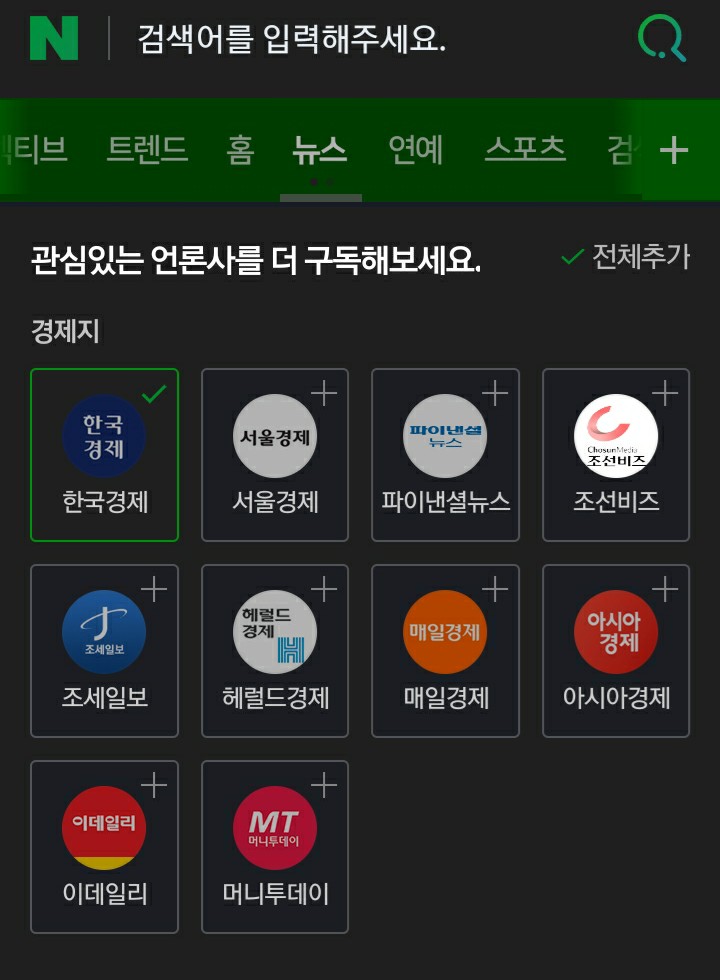Select the 아시아경제 publisher card
720x980 pixels.
point(616,651)
